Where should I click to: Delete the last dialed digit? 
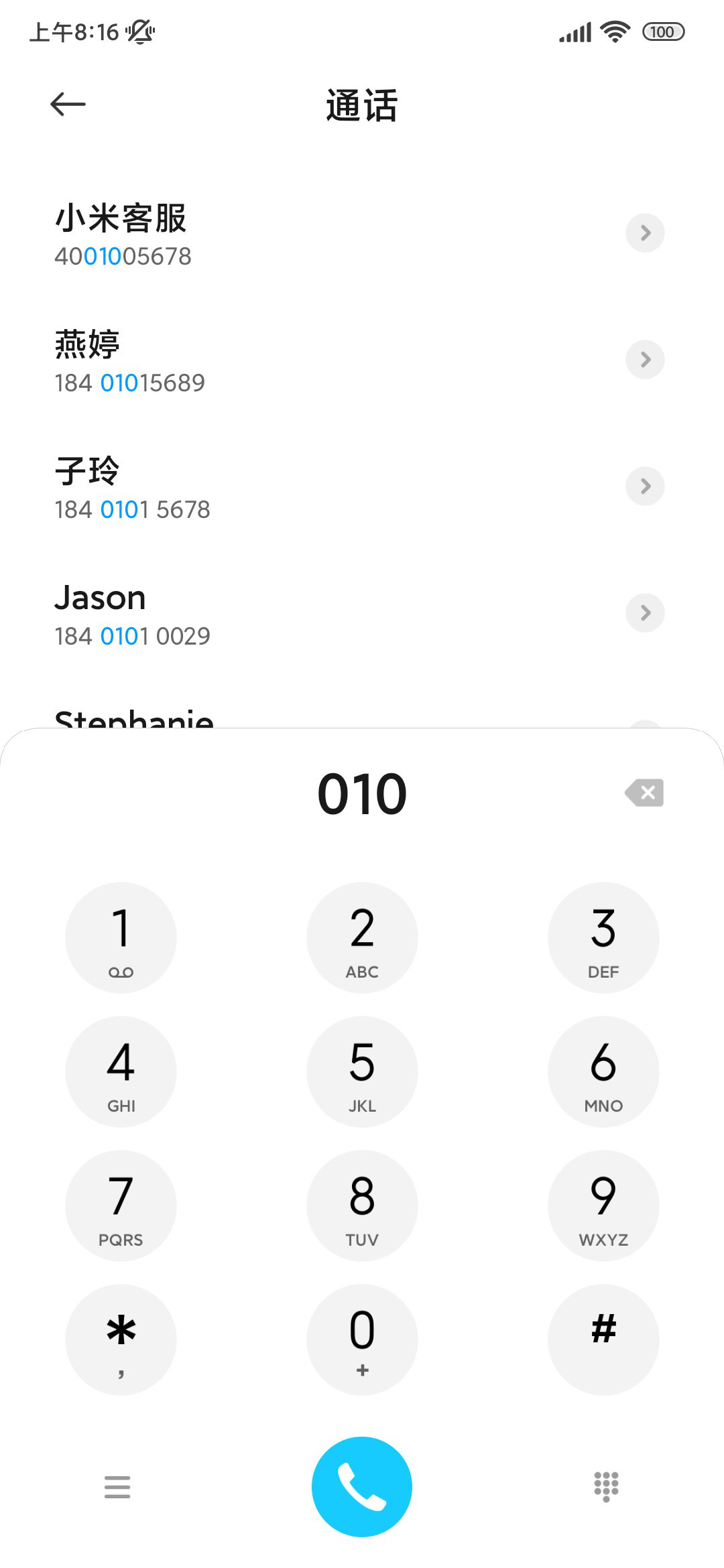pyautogui.click(x=644, y=793)
